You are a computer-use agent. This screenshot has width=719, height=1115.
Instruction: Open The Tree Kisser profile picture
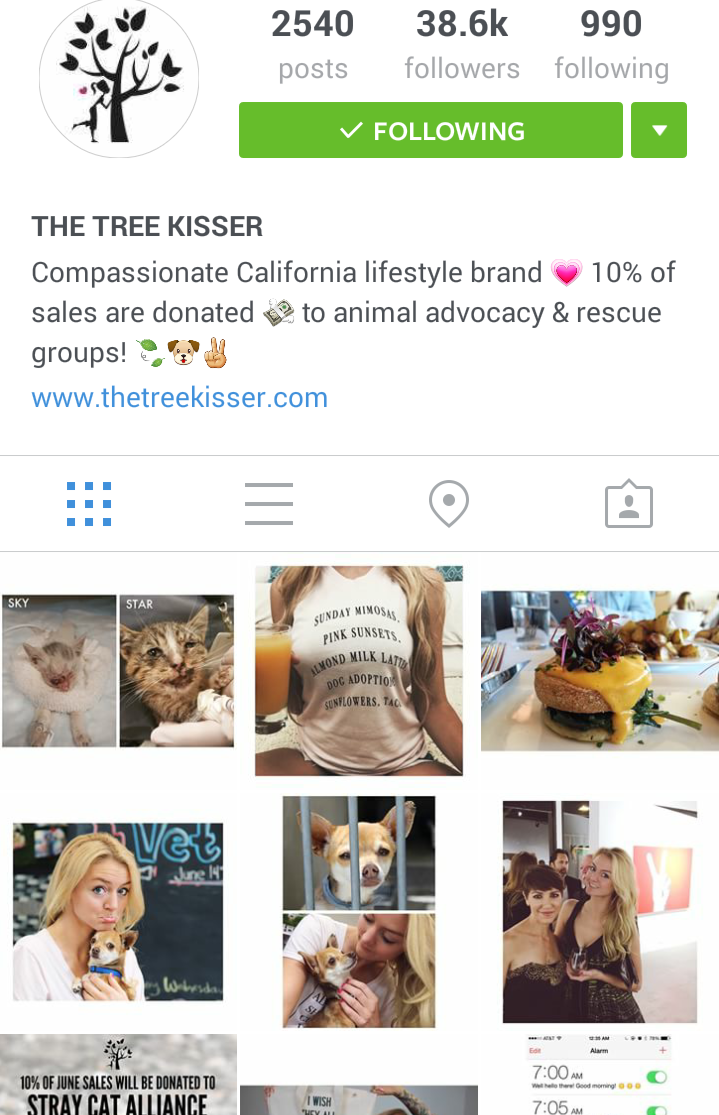(119, 78)
